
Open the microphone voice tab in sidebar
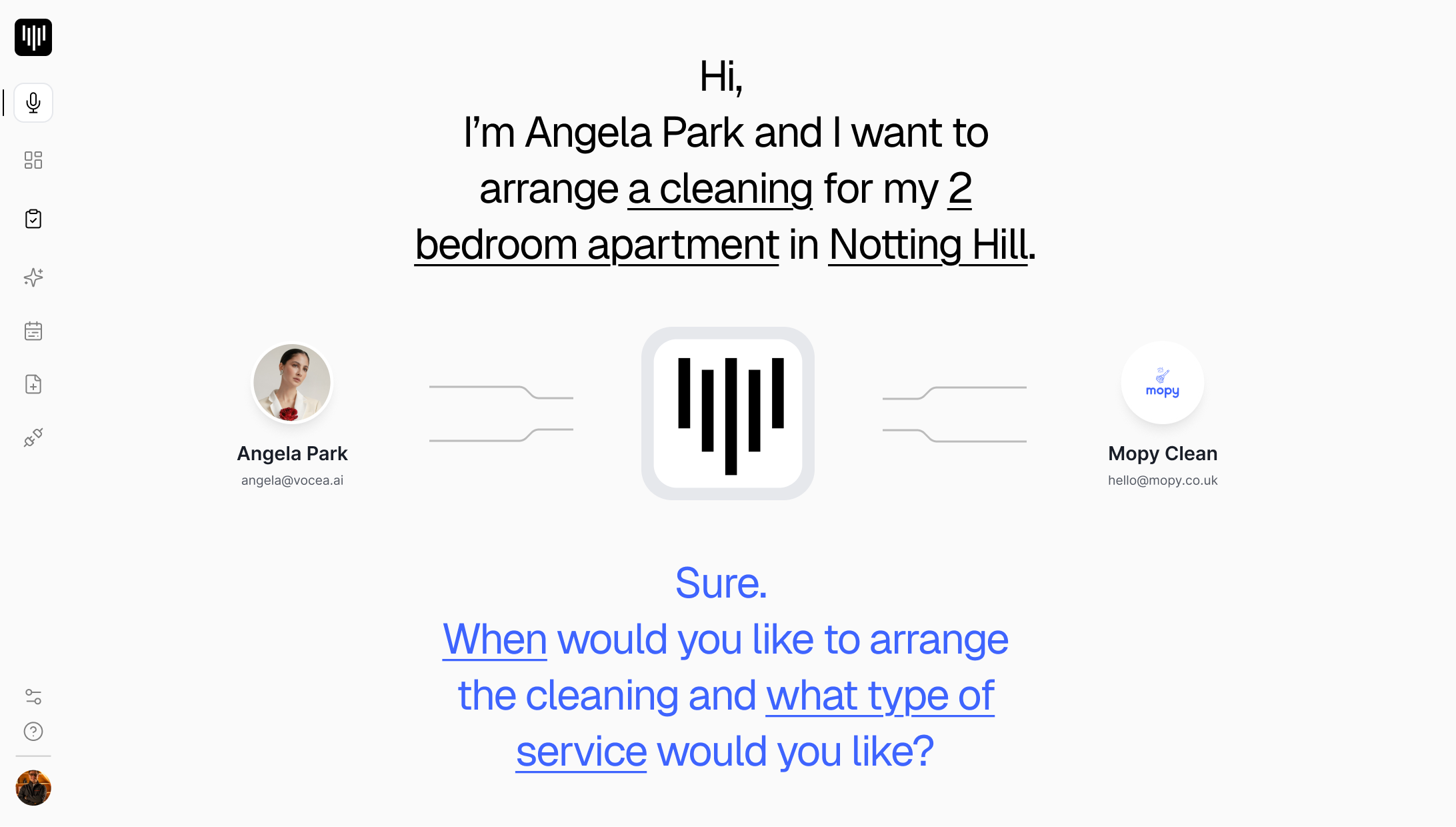[33, 103]
